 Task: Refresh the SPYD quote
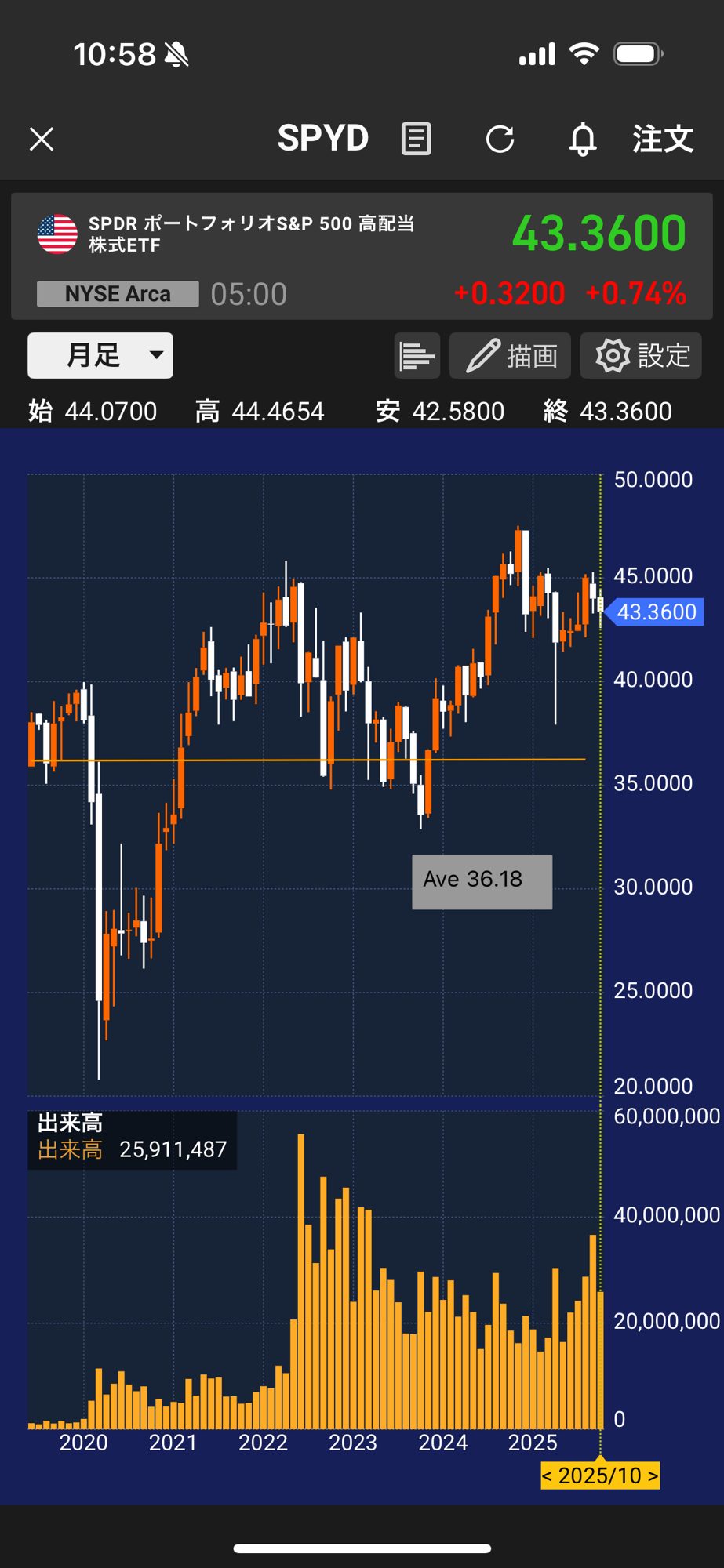[500, 140]
